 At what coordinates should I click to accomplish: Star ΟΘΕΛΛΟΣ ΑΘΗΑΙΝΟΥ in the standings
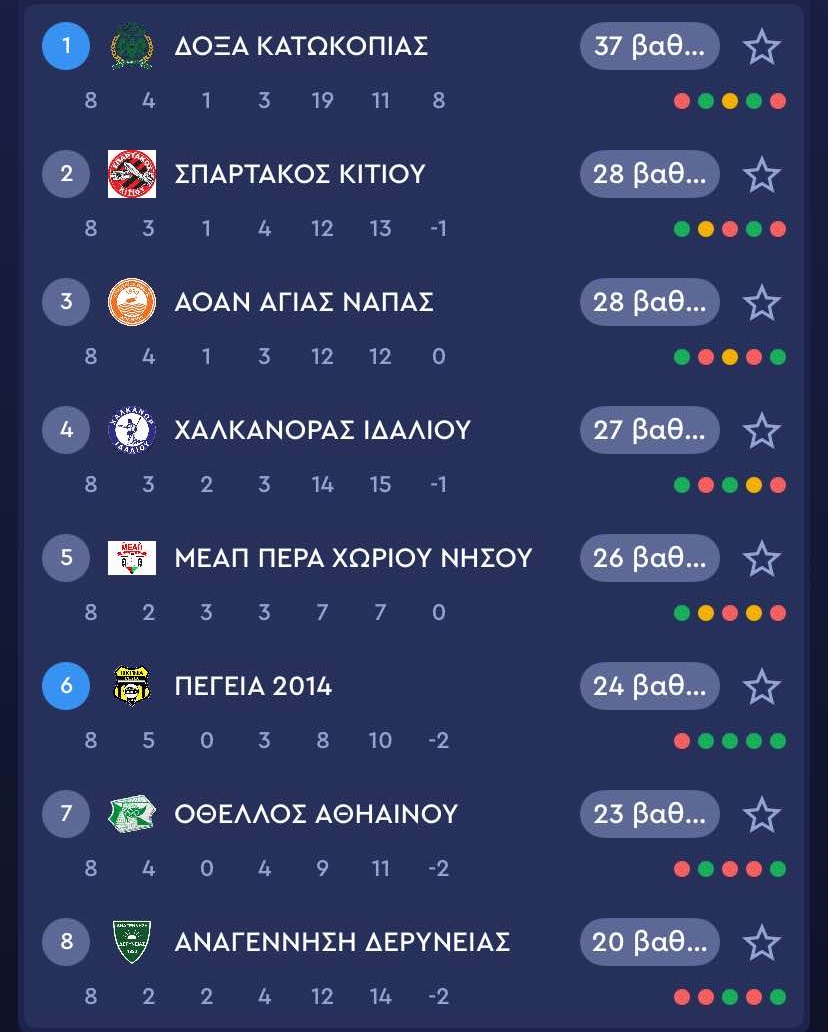coord(762,815)
